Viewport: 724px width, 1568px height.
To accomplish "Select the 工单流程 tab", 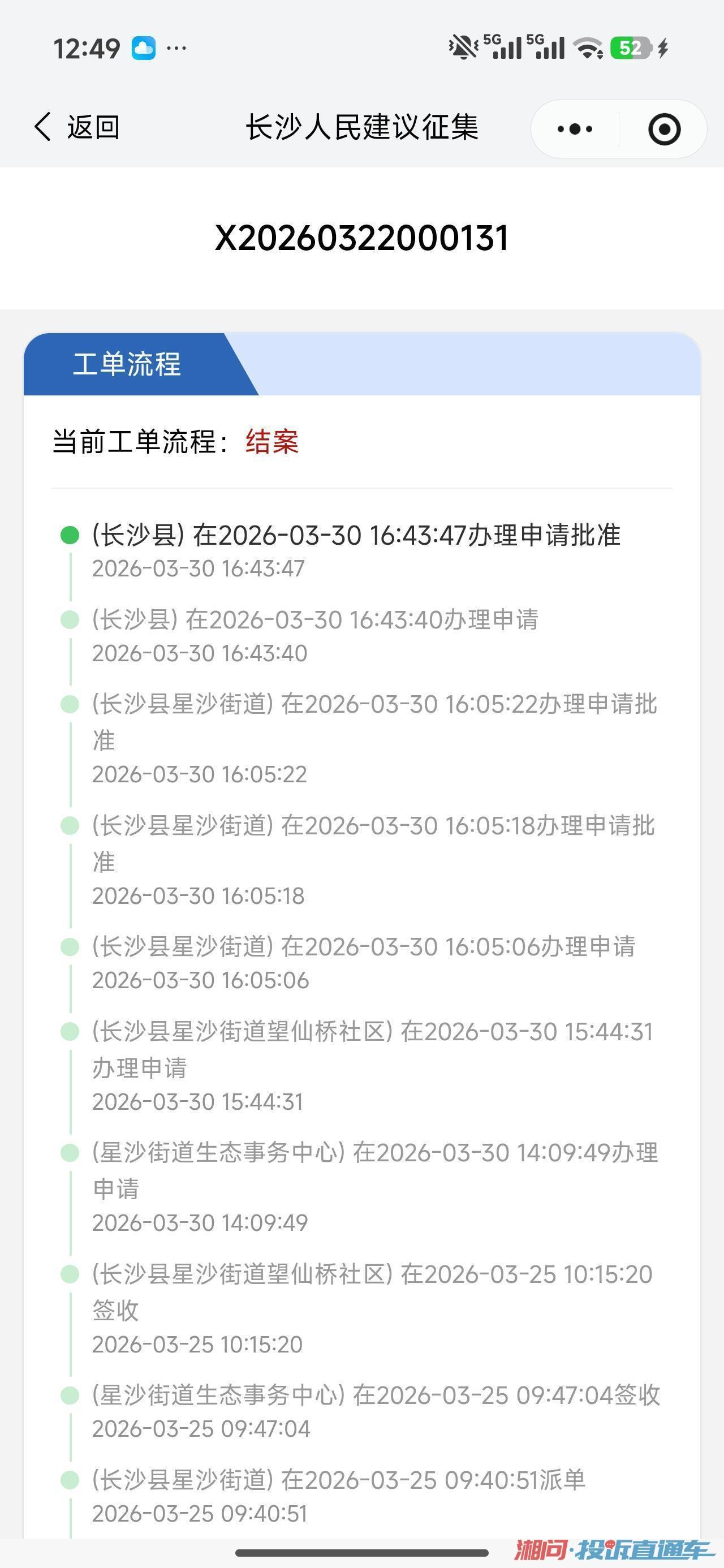I will (x=128, y=364).
